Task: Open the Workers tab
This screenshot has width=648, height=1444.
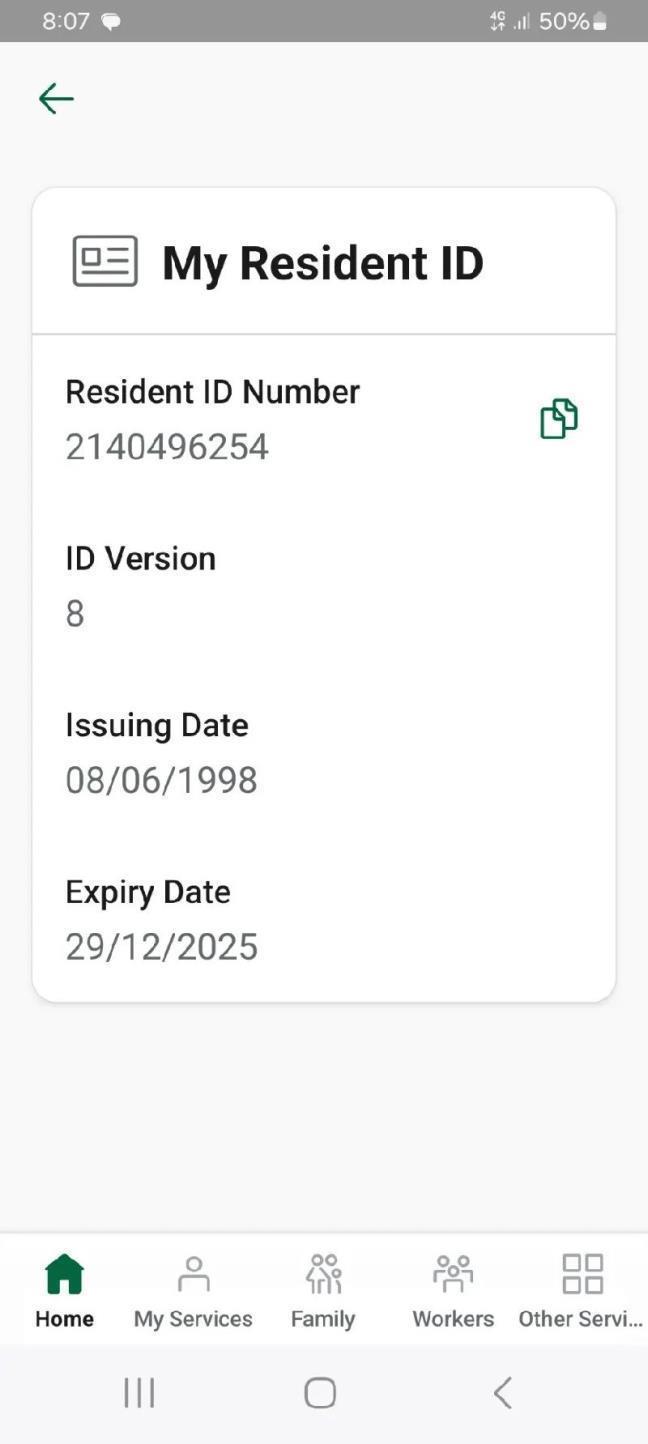Action: pyautogui.click(x=453, y=1290)
